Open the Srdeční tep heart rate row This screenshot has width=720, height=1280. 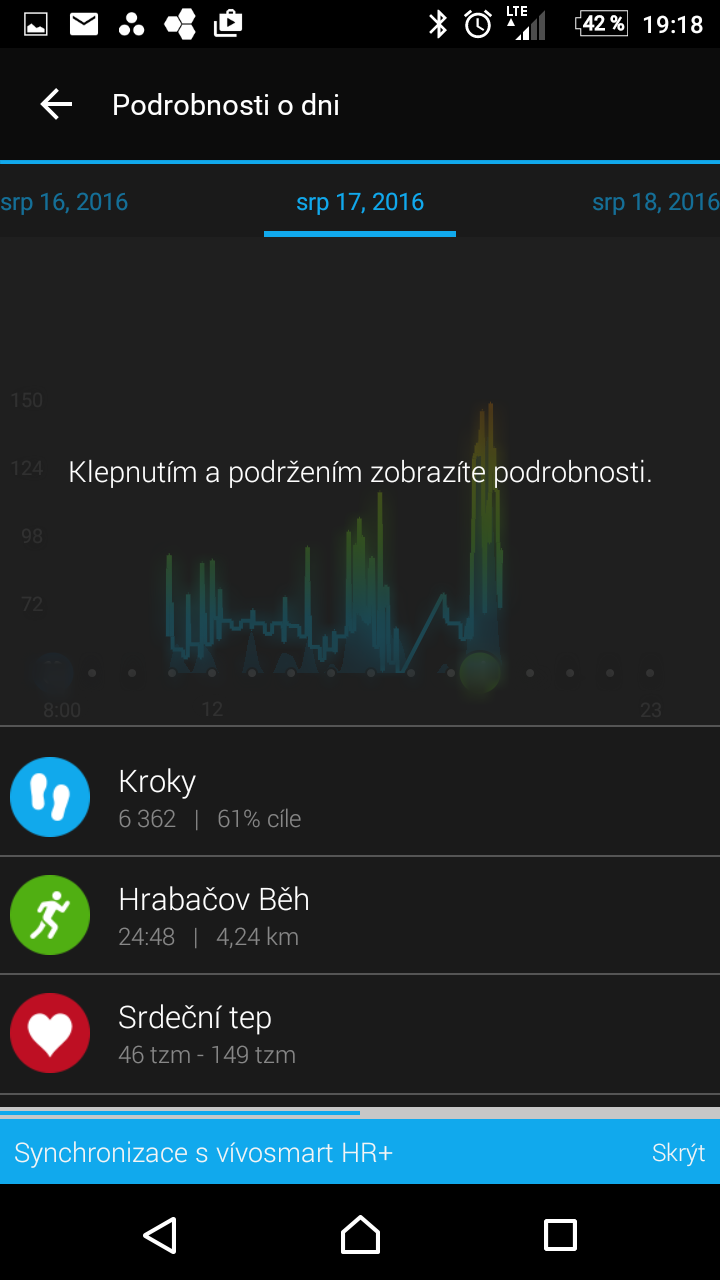[x=360, y=1033]
